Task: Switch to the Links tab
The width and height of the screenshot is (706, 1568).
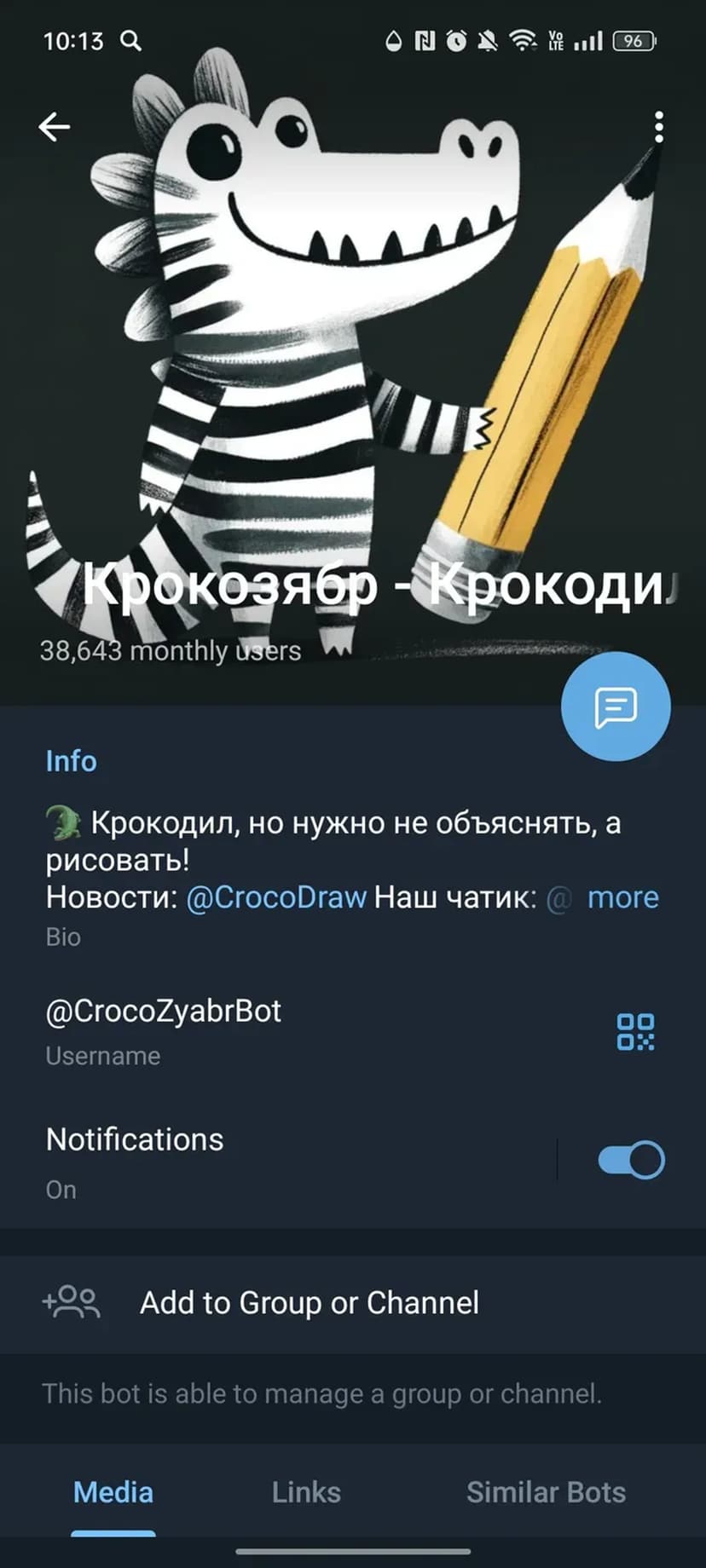Action: [306, 1492]
